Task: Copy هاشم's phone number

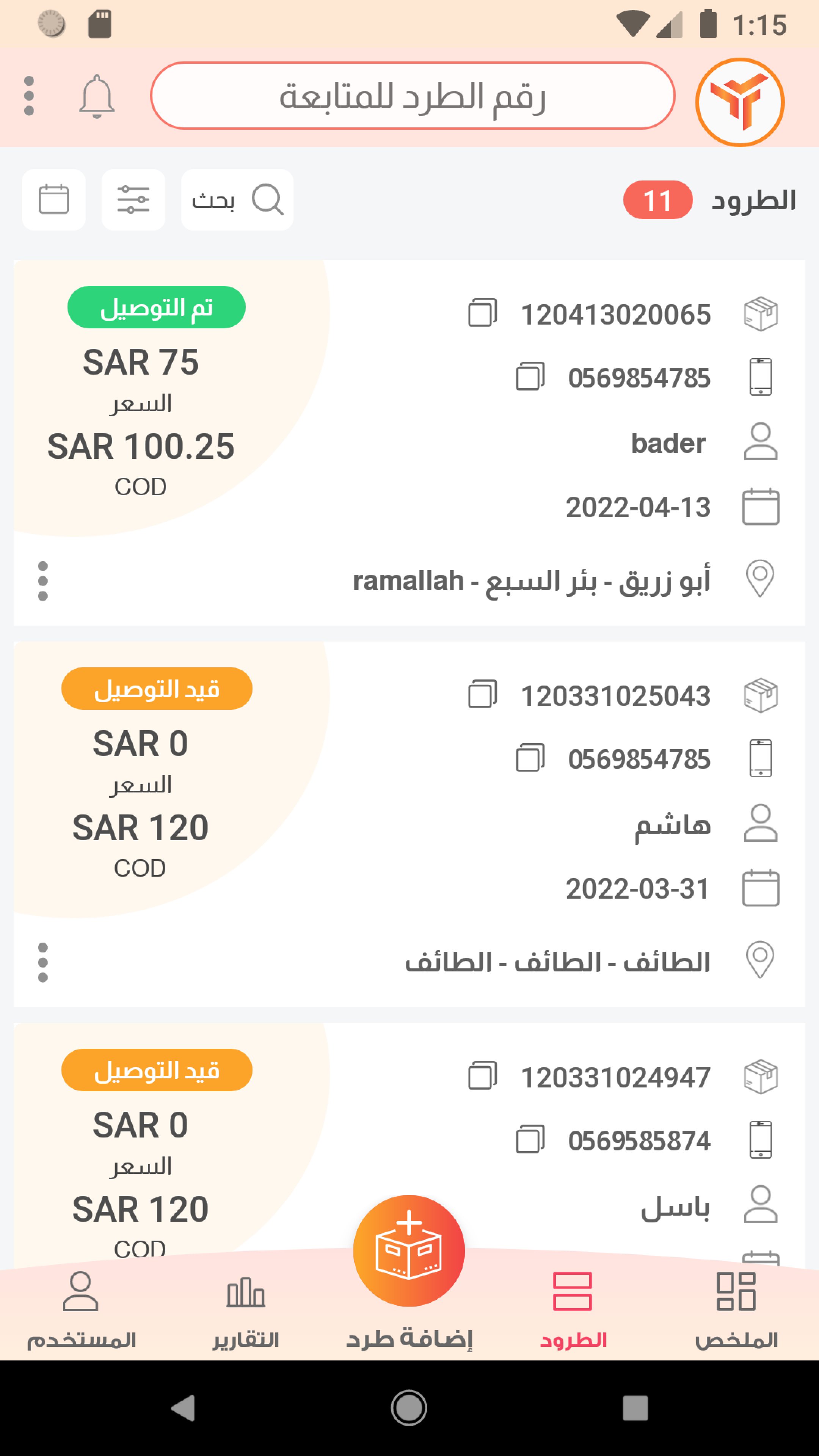Action: click(x=530, y=758)
